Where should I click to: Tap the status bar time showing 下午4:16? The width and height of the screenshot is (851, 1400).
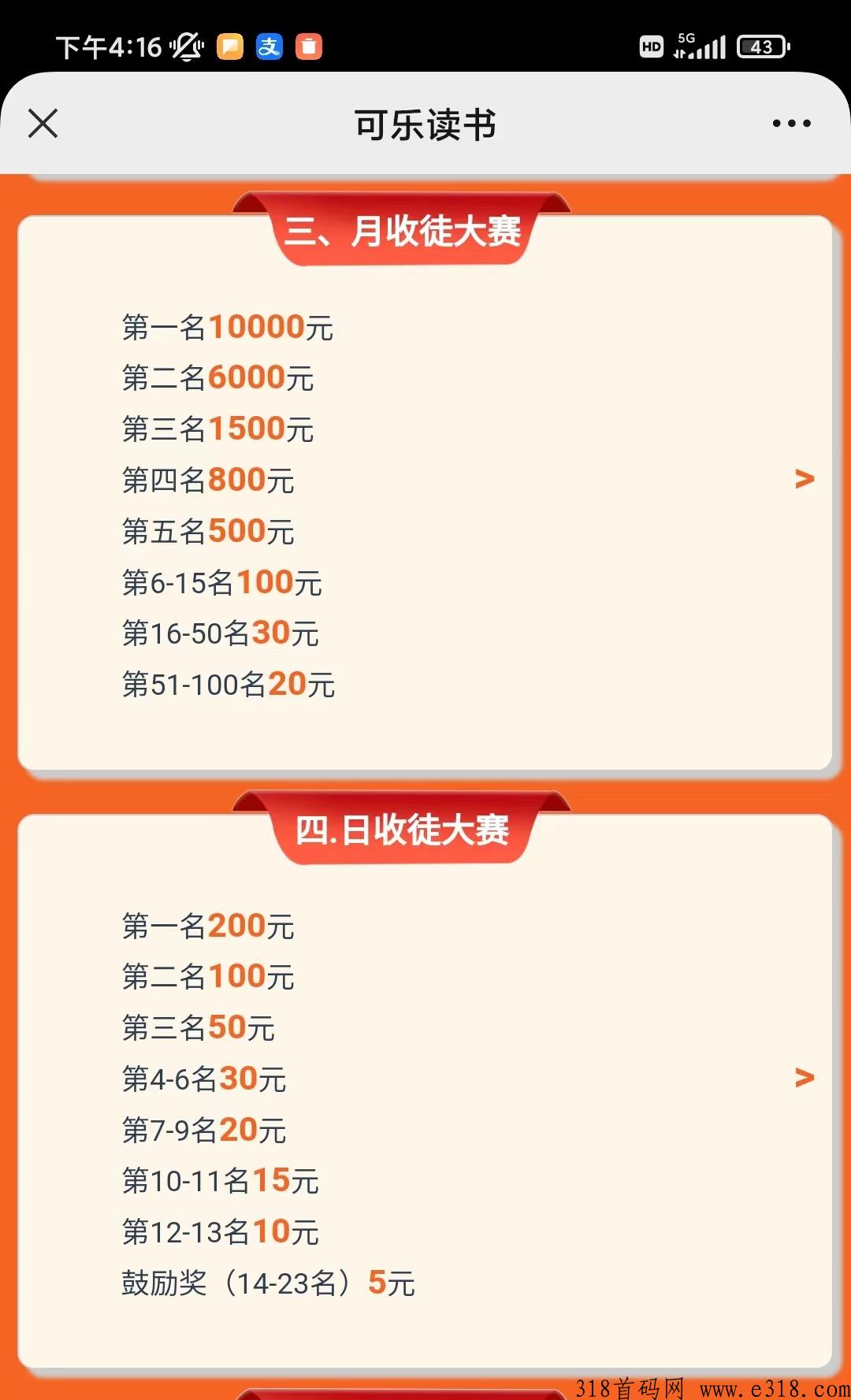109,45
